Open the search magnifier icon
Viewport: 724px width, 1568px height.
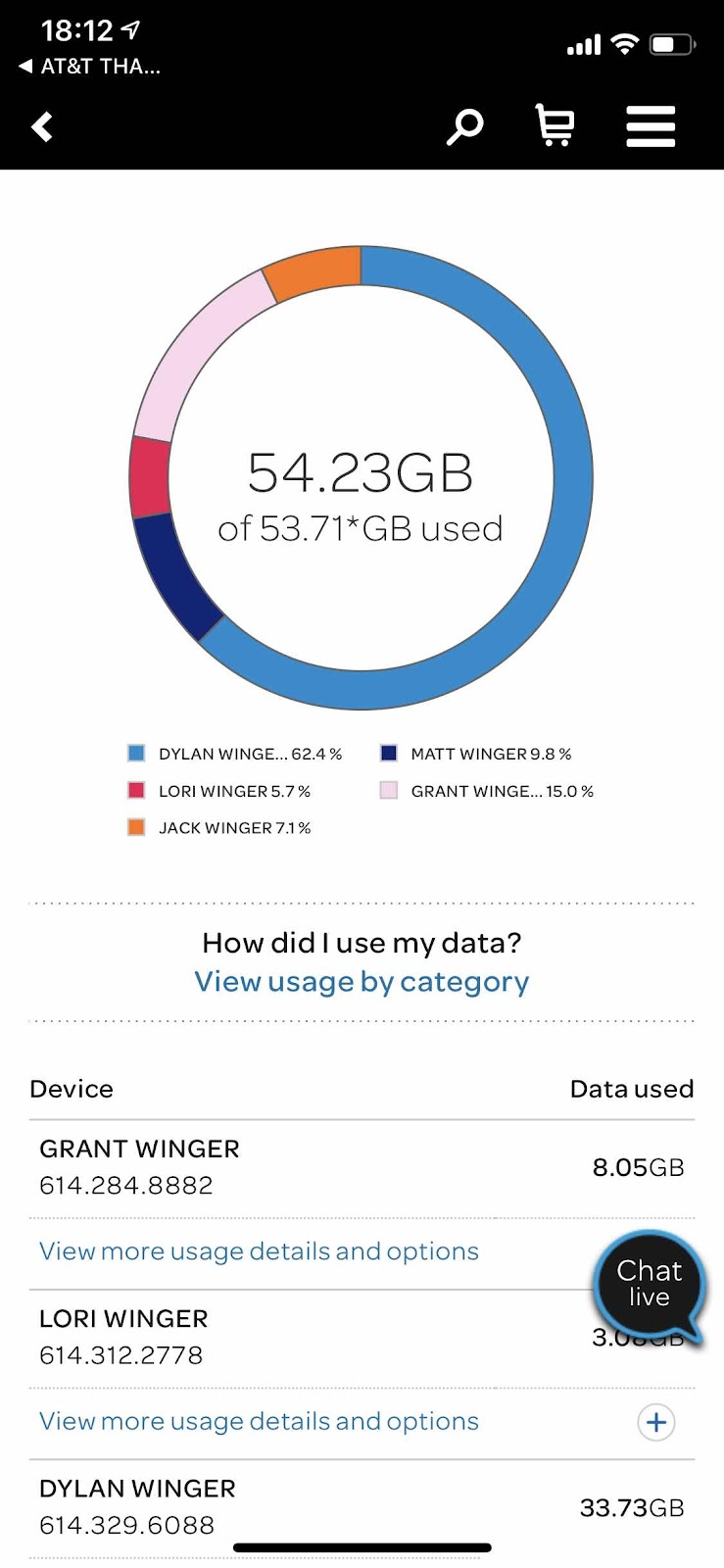[x=464, y=127]
